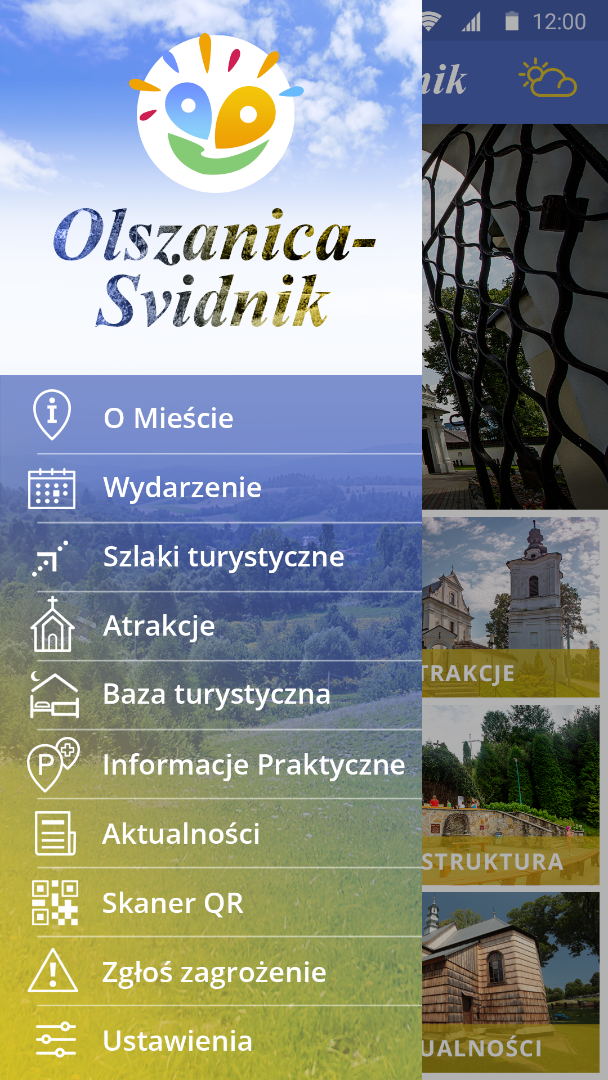Go to Wydarzenie events
The height and width of the screenshot is (1080, 608).
coord(182,488)
